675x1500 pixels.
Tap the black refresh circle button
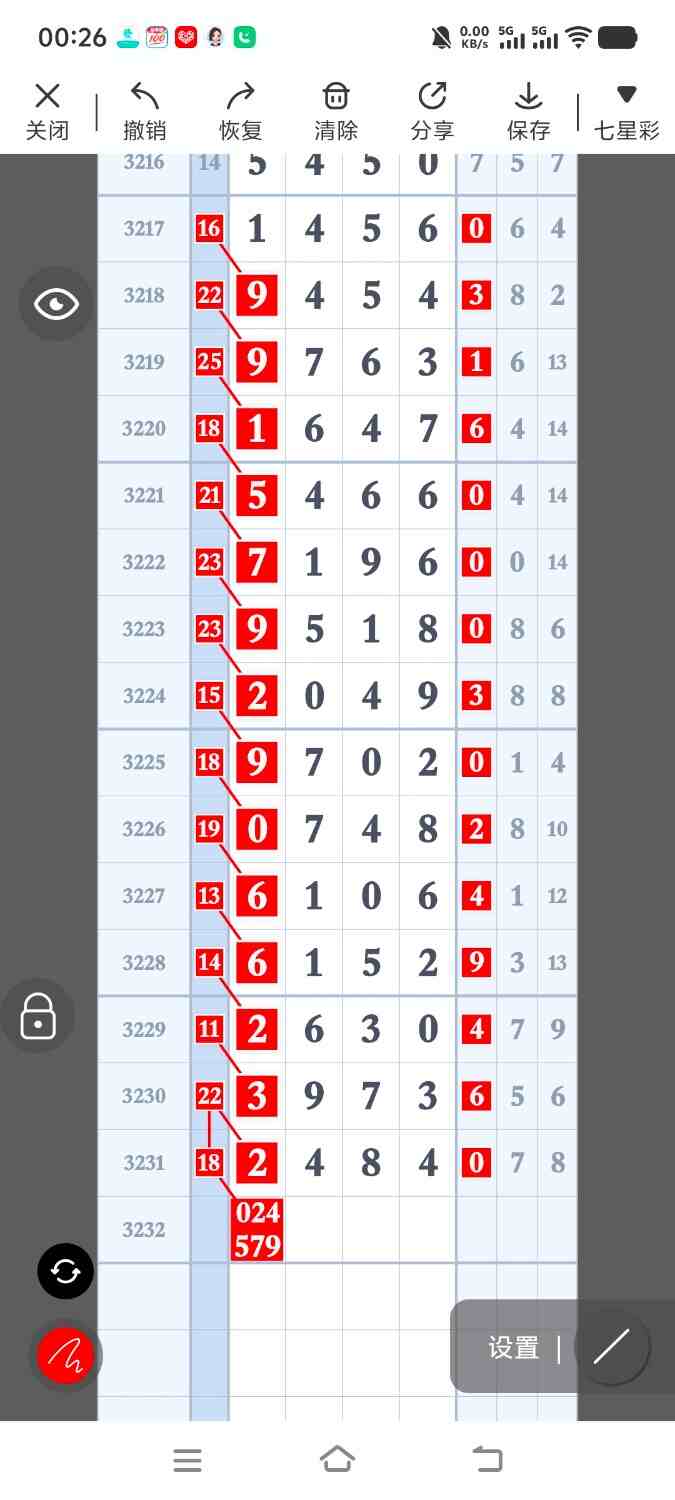[65, 1271]
